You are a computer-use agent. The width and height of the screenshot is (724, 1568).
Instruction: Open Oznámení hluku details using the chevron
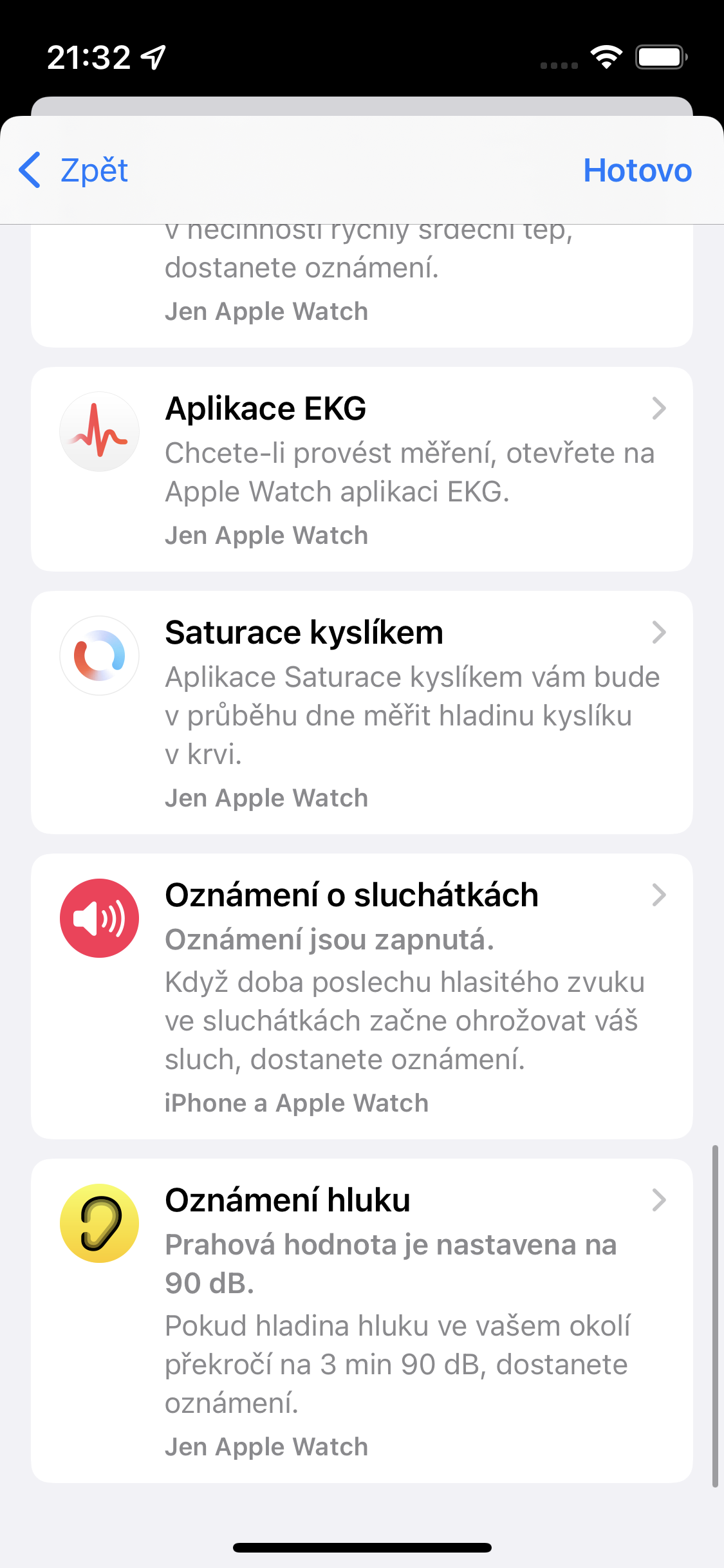pyautogui.click(x=659, y=1199)
